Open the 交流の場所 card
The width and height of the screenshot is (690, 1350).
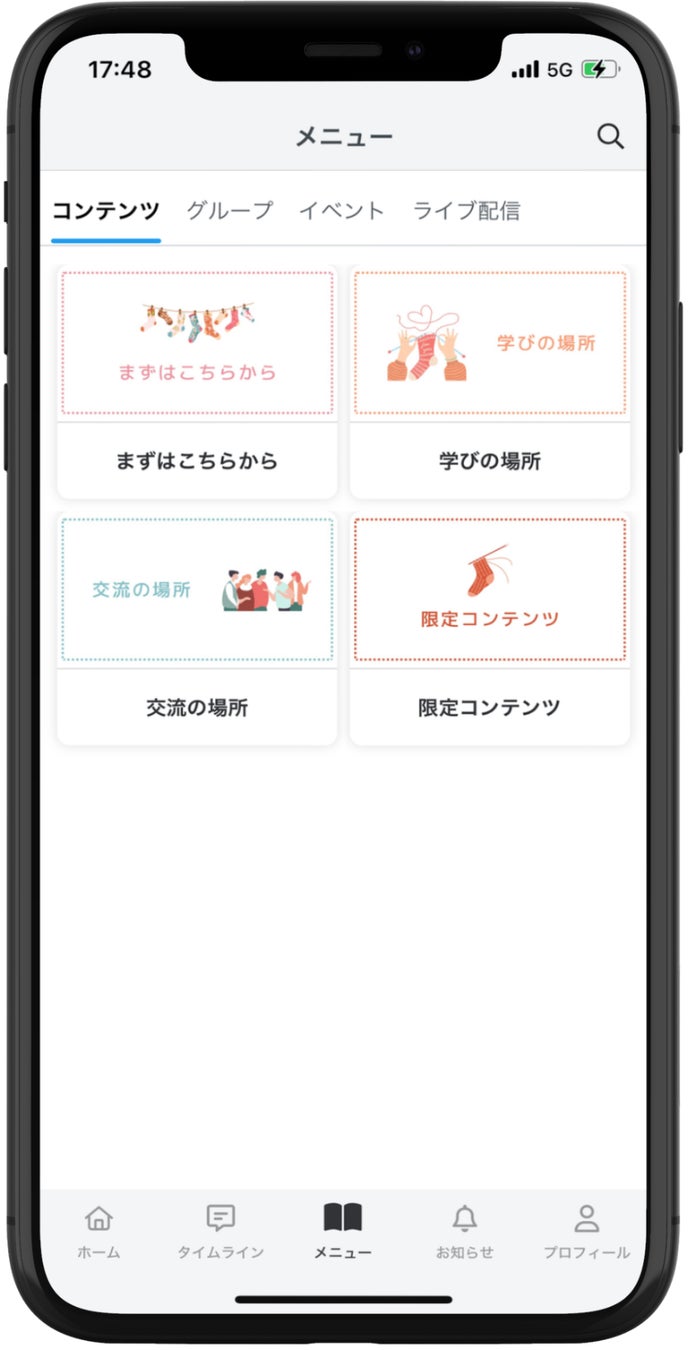coord(197,629)
